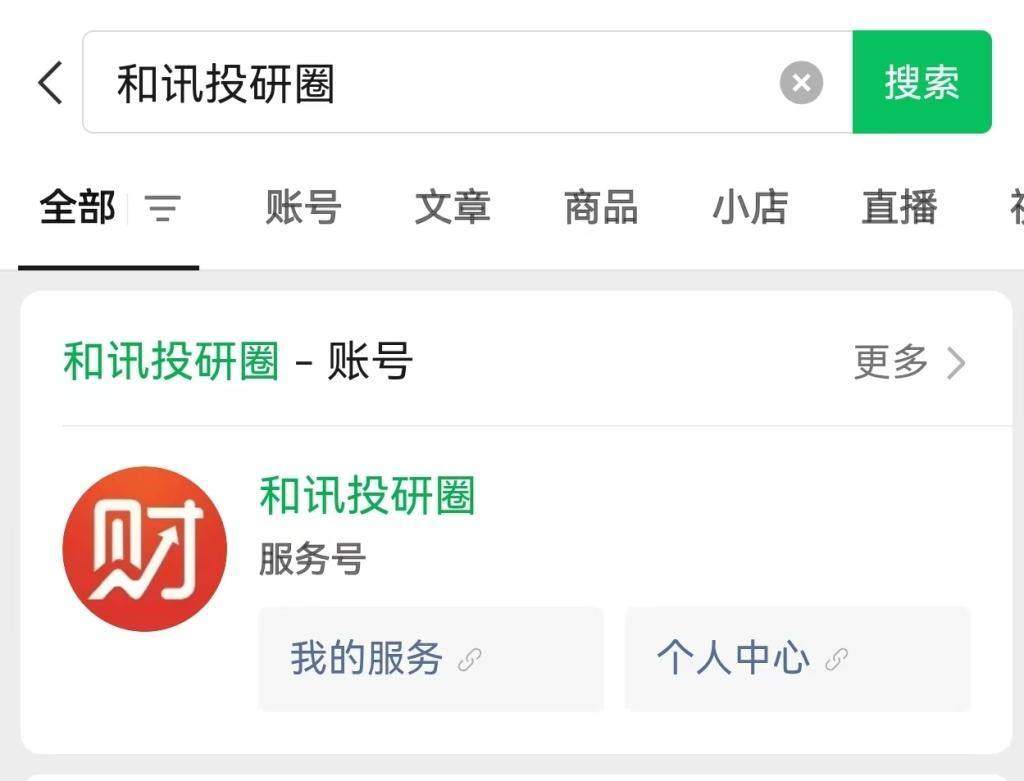Open the filter icon next to 全部
This screenshot has height=781, width=1024.
pyautogui.click(x=163, y=209)
